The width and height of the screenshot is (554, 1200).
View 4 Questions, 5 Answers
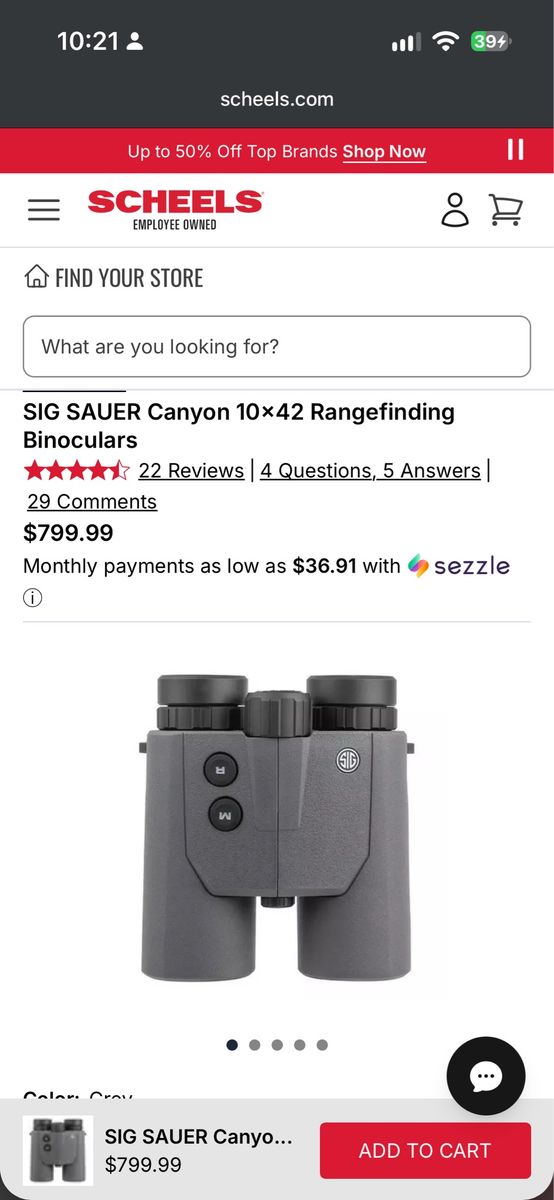370,470
